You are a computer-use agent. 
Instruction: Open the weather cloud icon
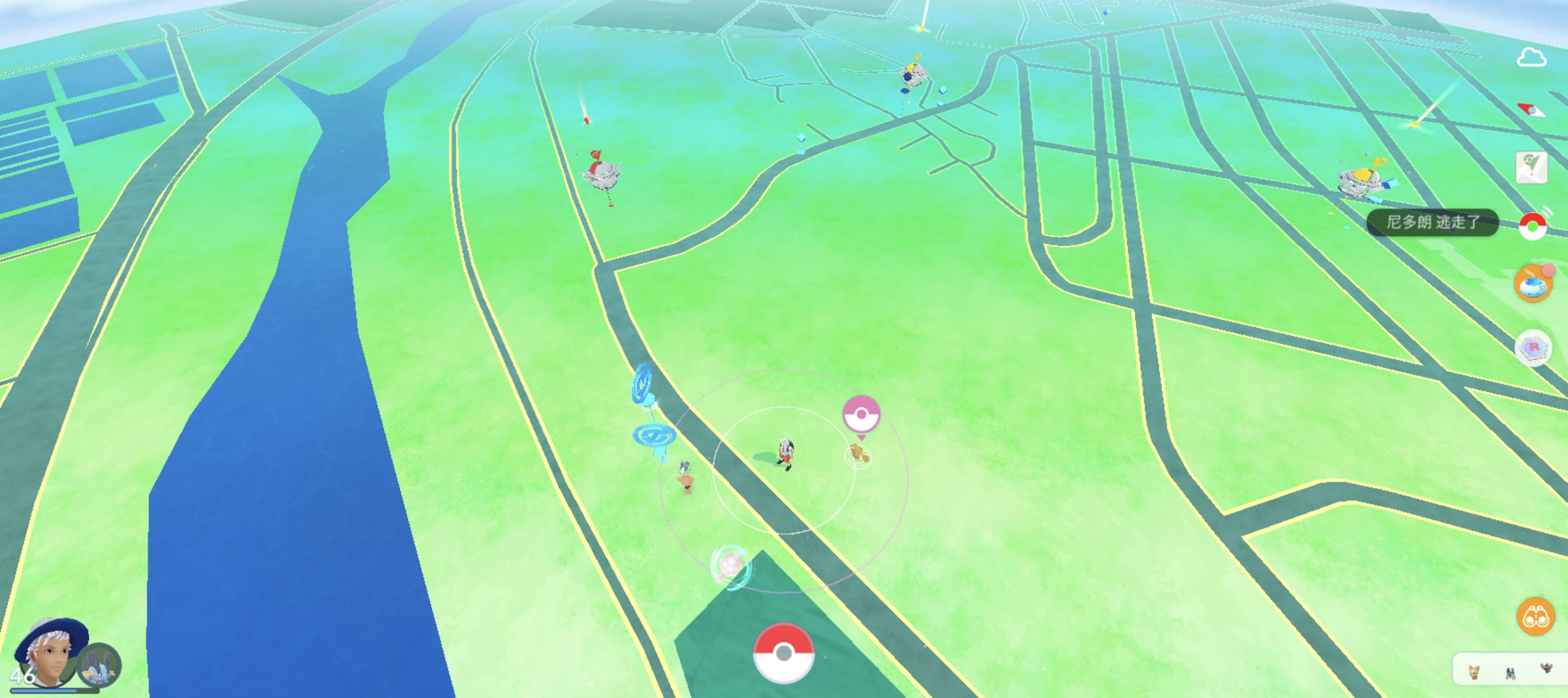click(x=1531, y=58)
